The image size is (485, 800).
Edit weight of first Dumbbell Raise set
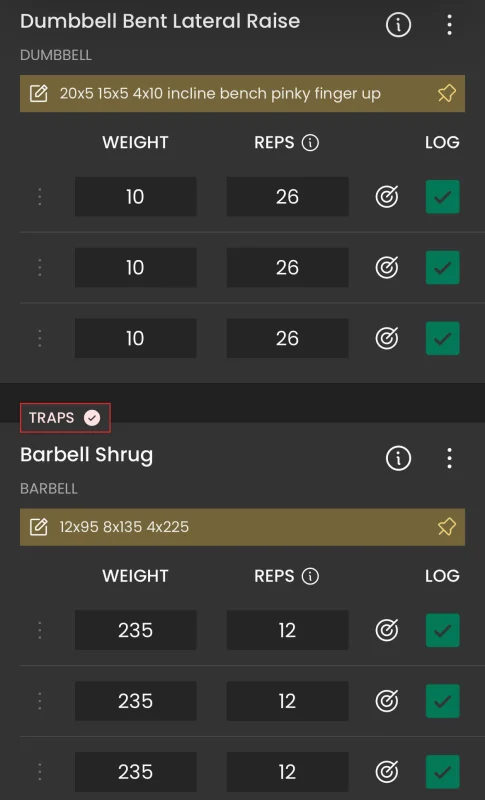pos(136,196)
